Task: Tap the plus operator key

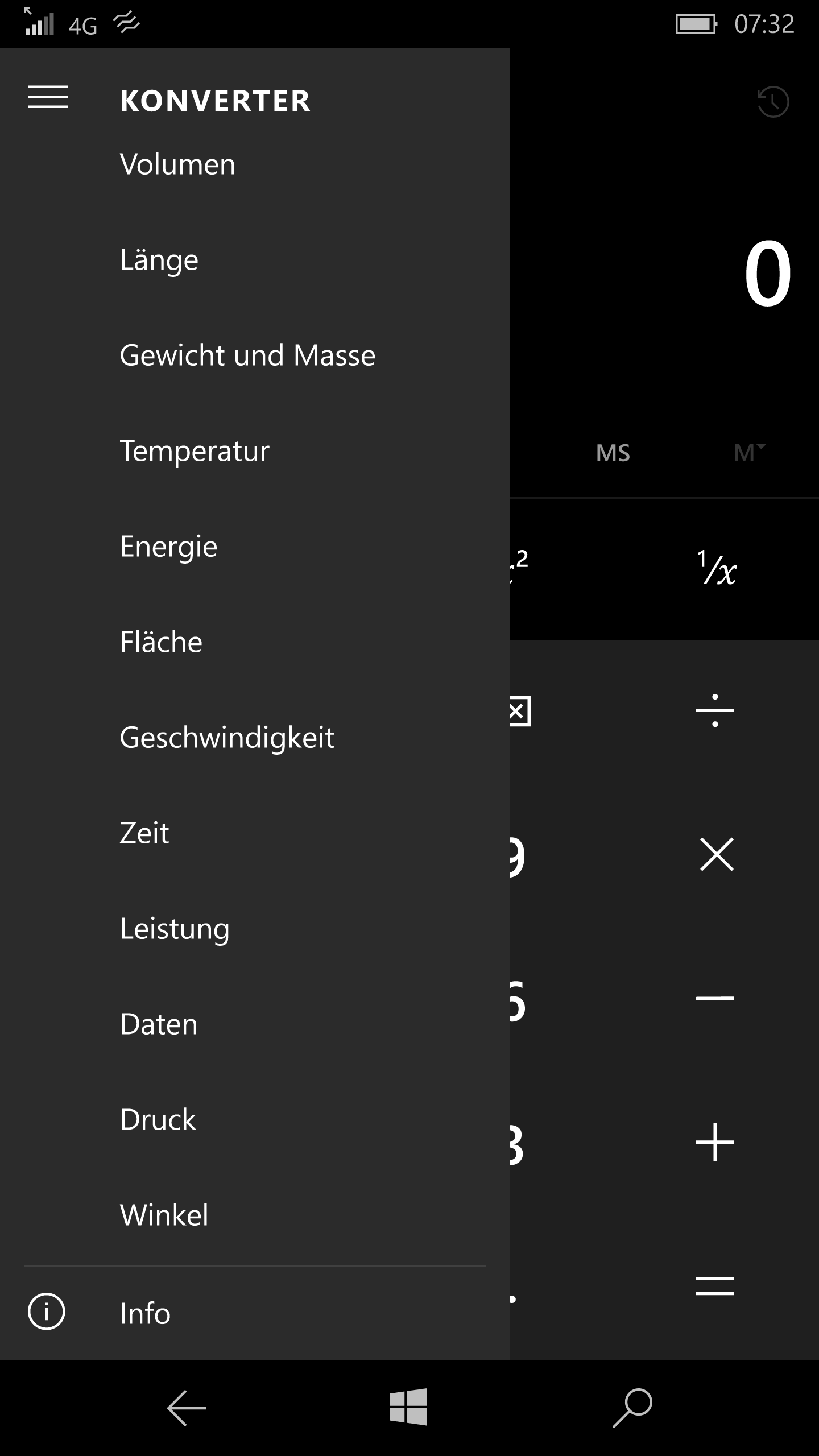Action: click(715, 1142)
